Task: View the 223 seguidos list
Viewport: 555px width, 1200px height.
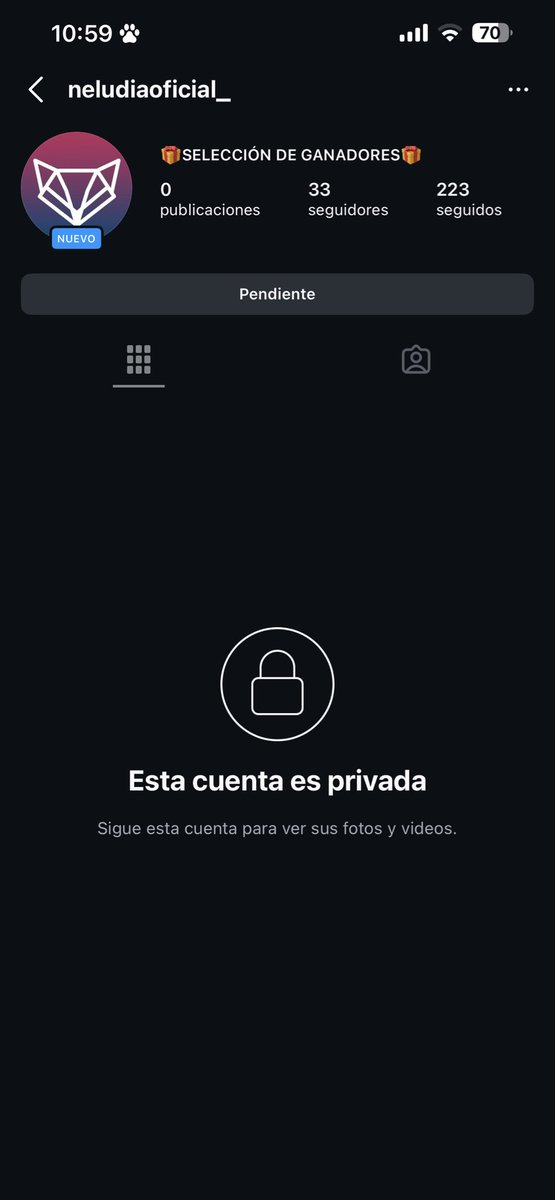Action: pos(469,199)
